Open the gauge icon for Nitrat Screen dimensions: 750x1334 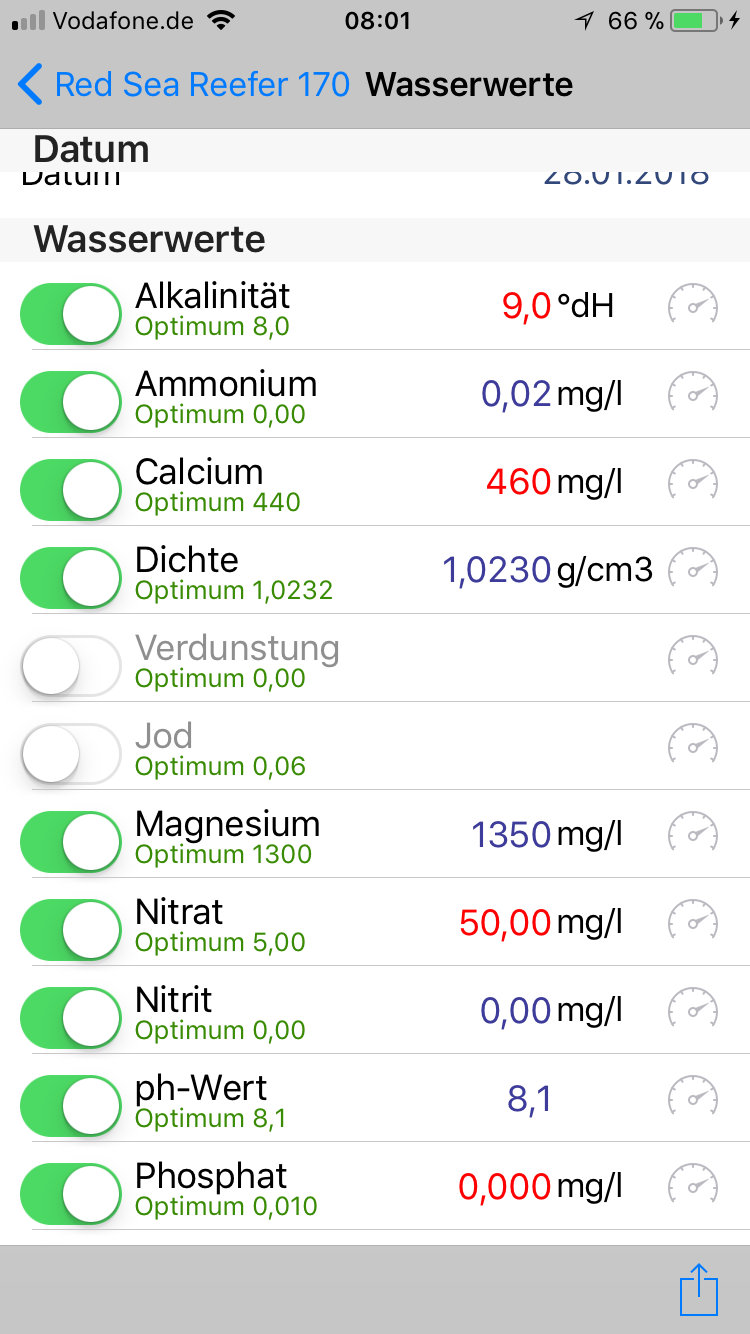pos(693,922)
